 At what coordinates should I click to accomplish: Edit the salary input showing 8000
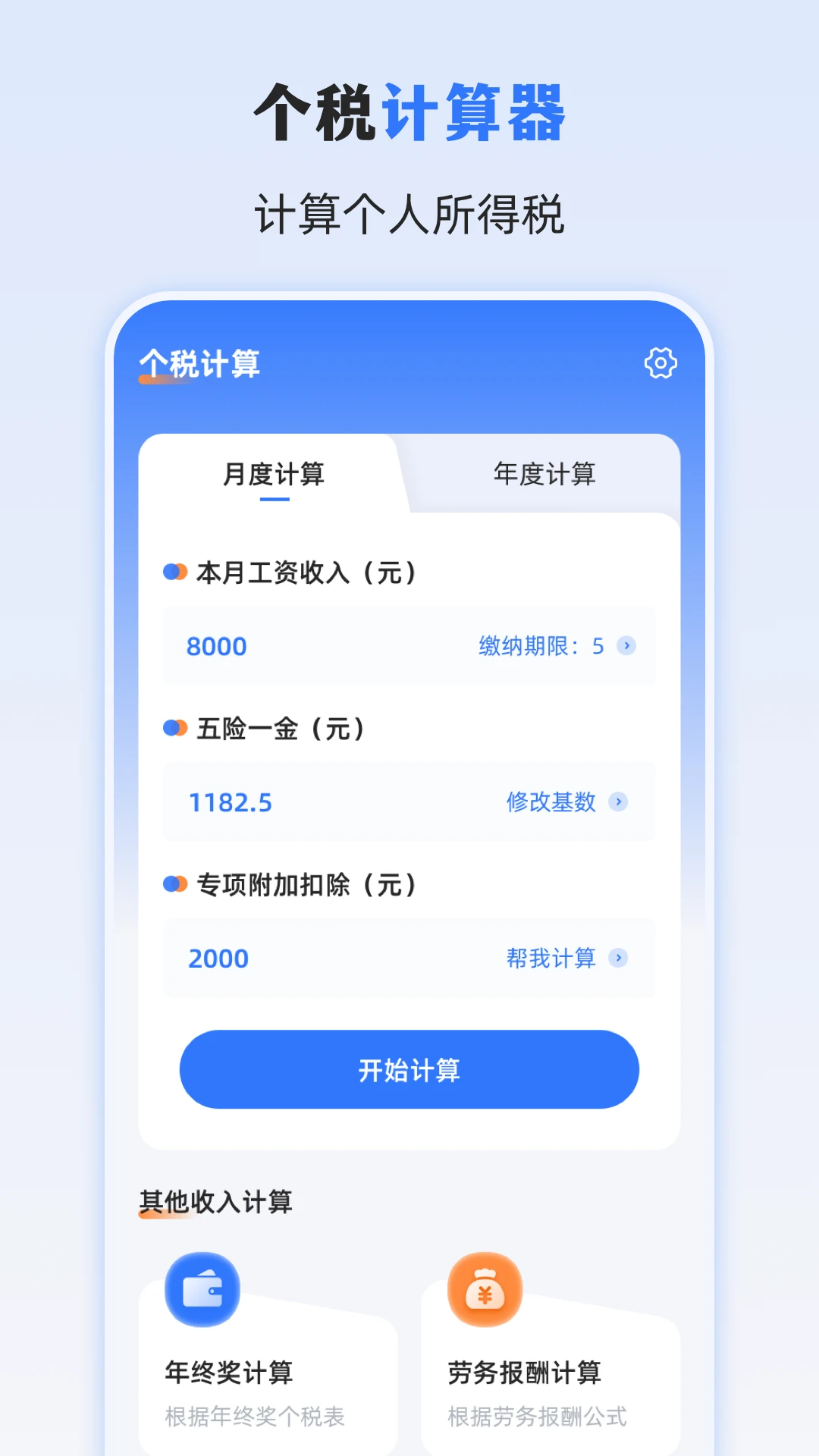[x=217, y=646]
